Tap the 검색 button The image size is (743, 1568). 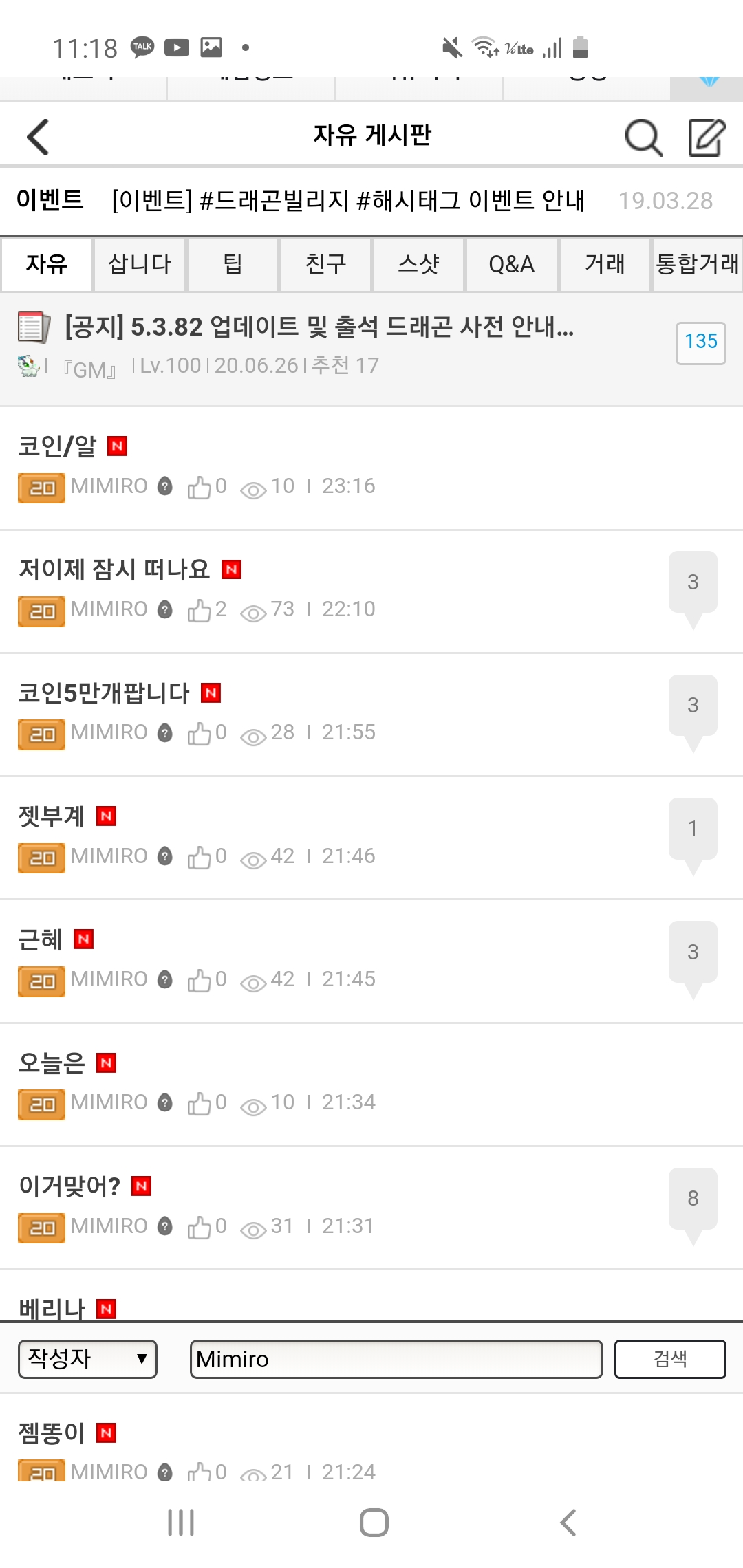669,1359
